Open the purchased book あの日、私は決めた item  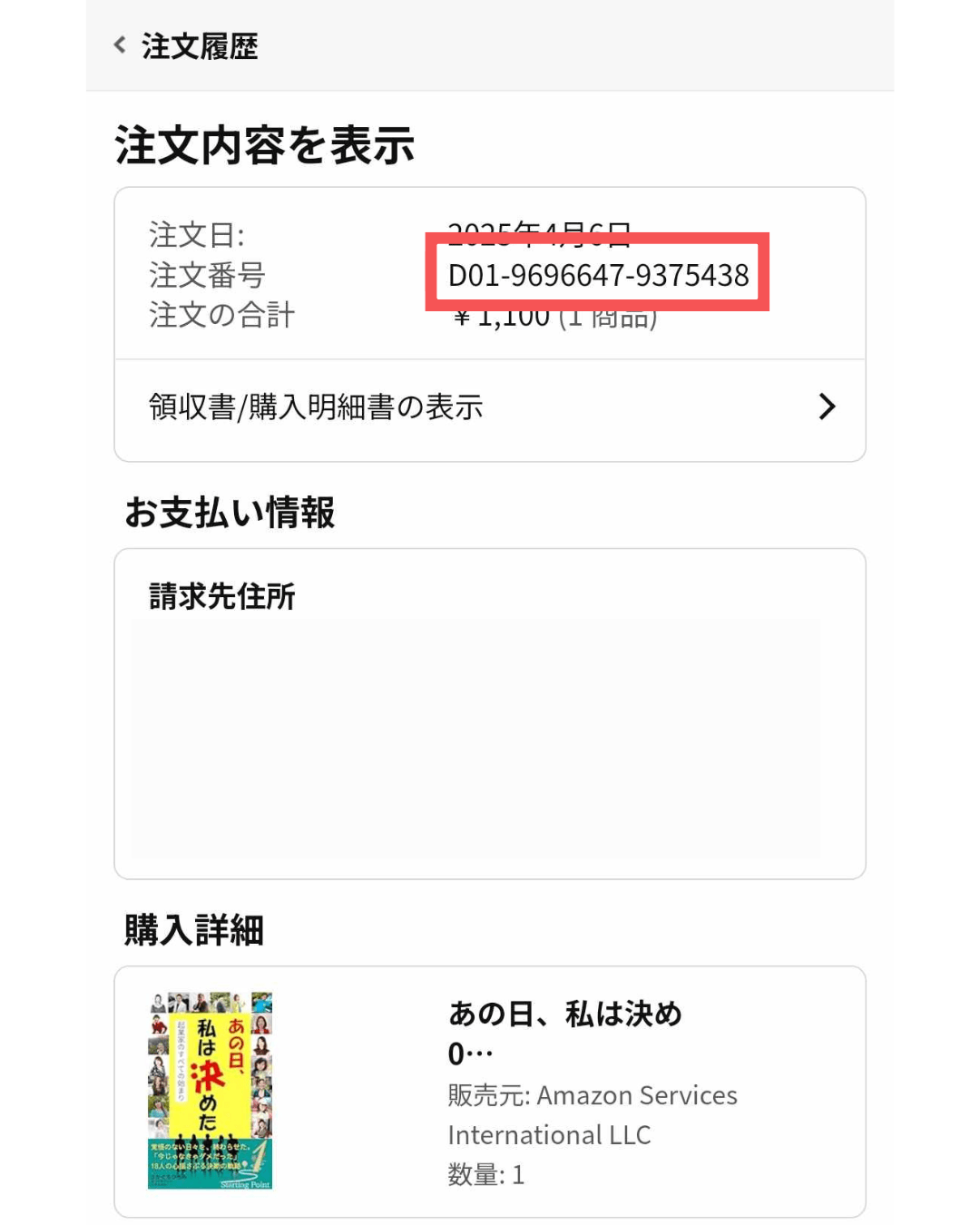564,1033
